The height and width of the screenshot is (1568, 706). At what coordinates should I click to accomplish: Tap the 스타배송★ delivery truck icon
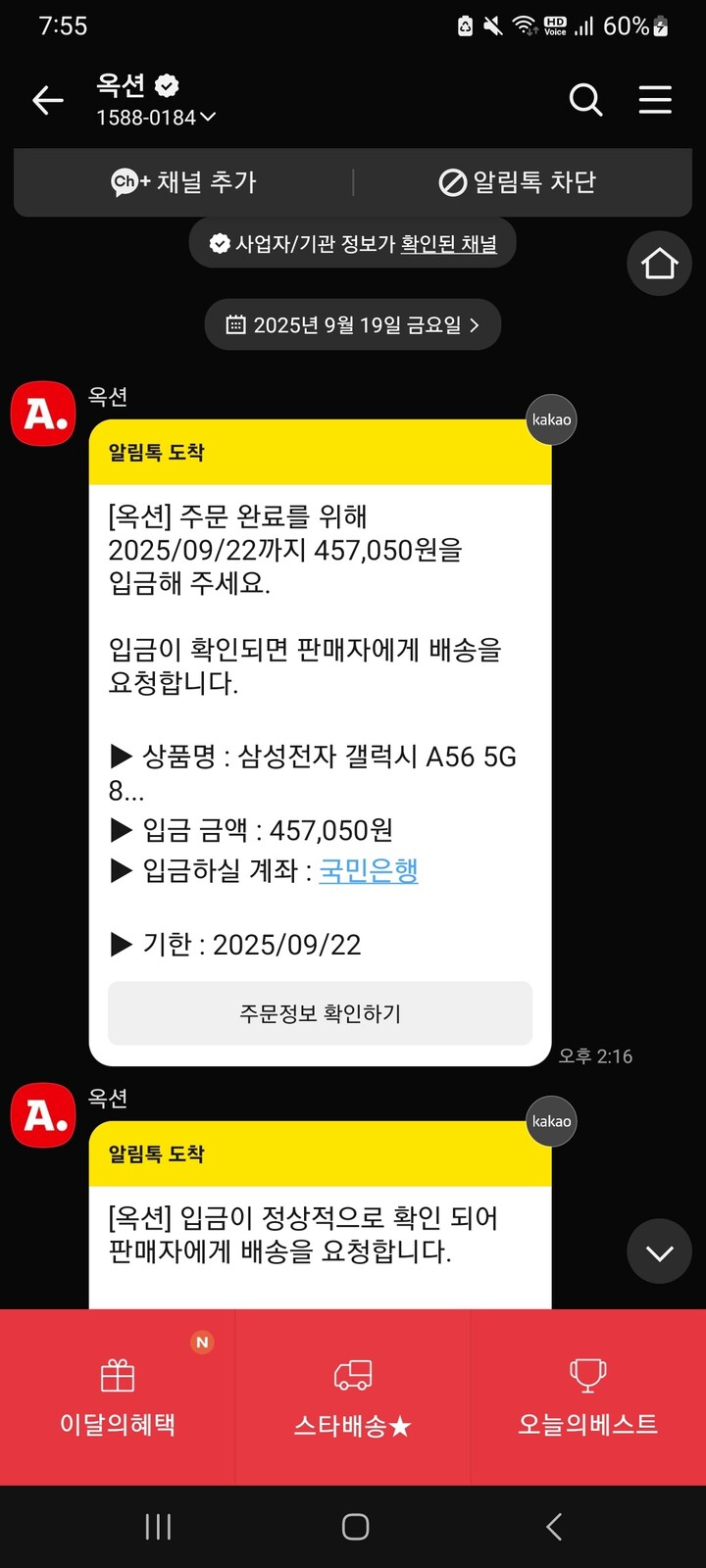click(353, 1374)
